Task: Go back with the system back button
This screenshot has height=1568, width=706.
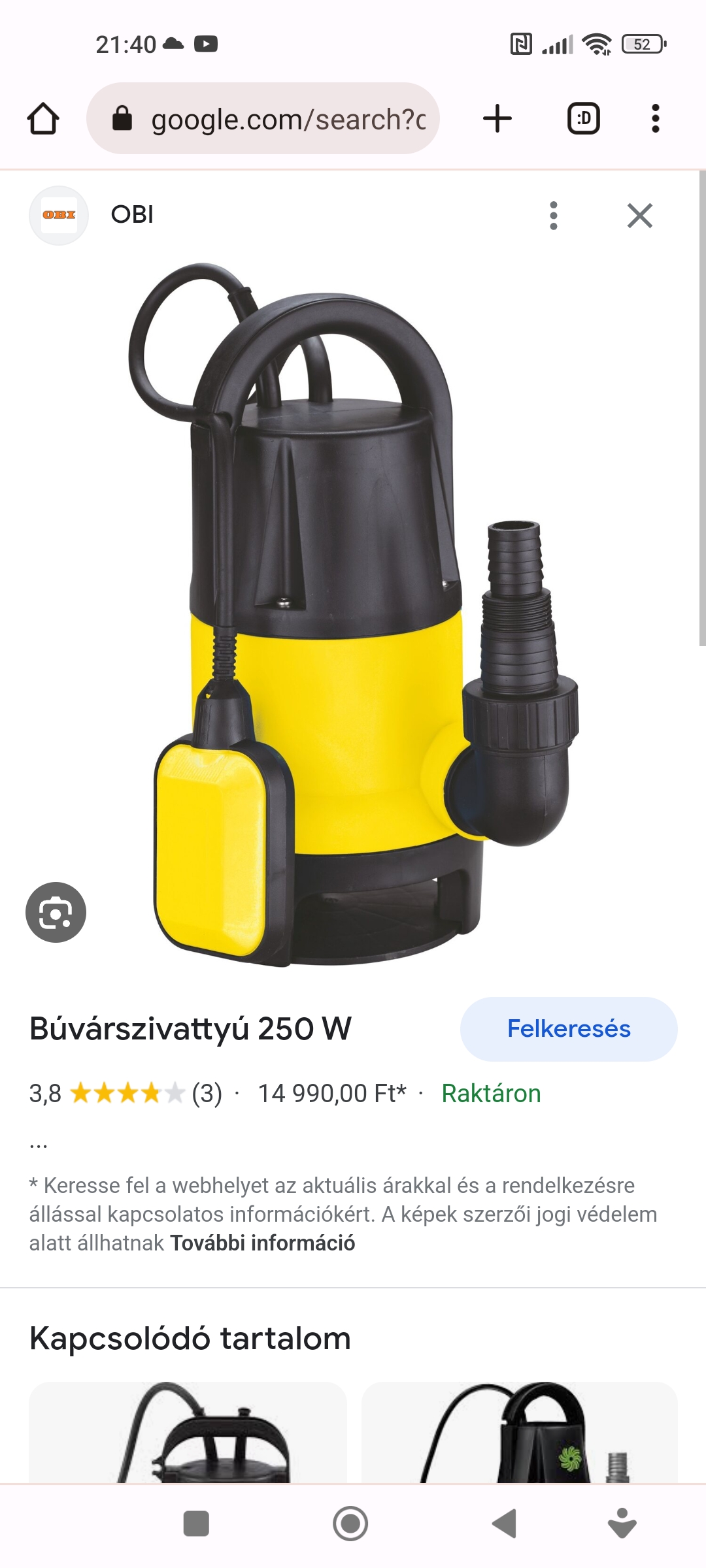Action: click(x=504, y=1524)
